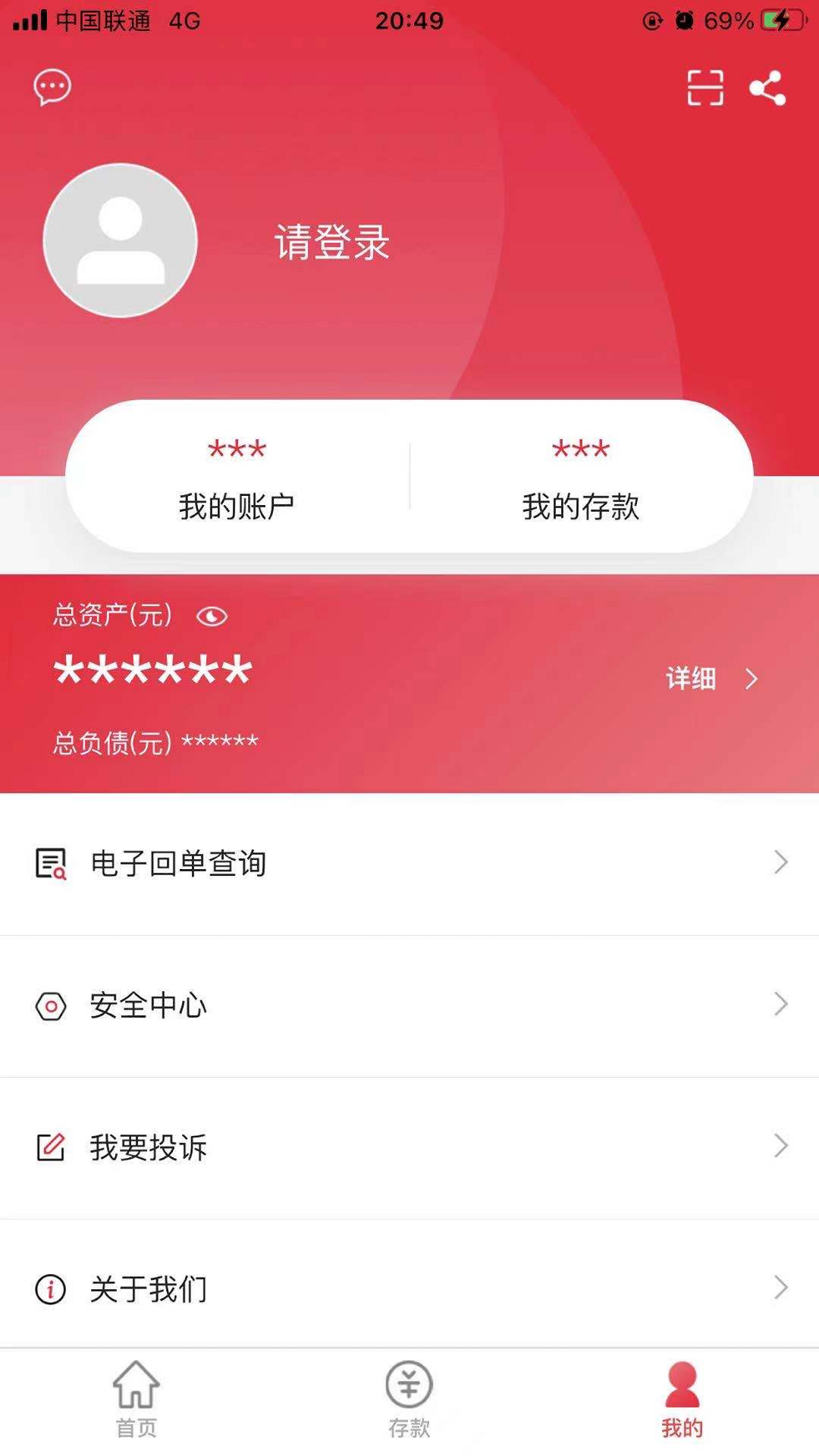Open the QR scan icon

point(705,88)
